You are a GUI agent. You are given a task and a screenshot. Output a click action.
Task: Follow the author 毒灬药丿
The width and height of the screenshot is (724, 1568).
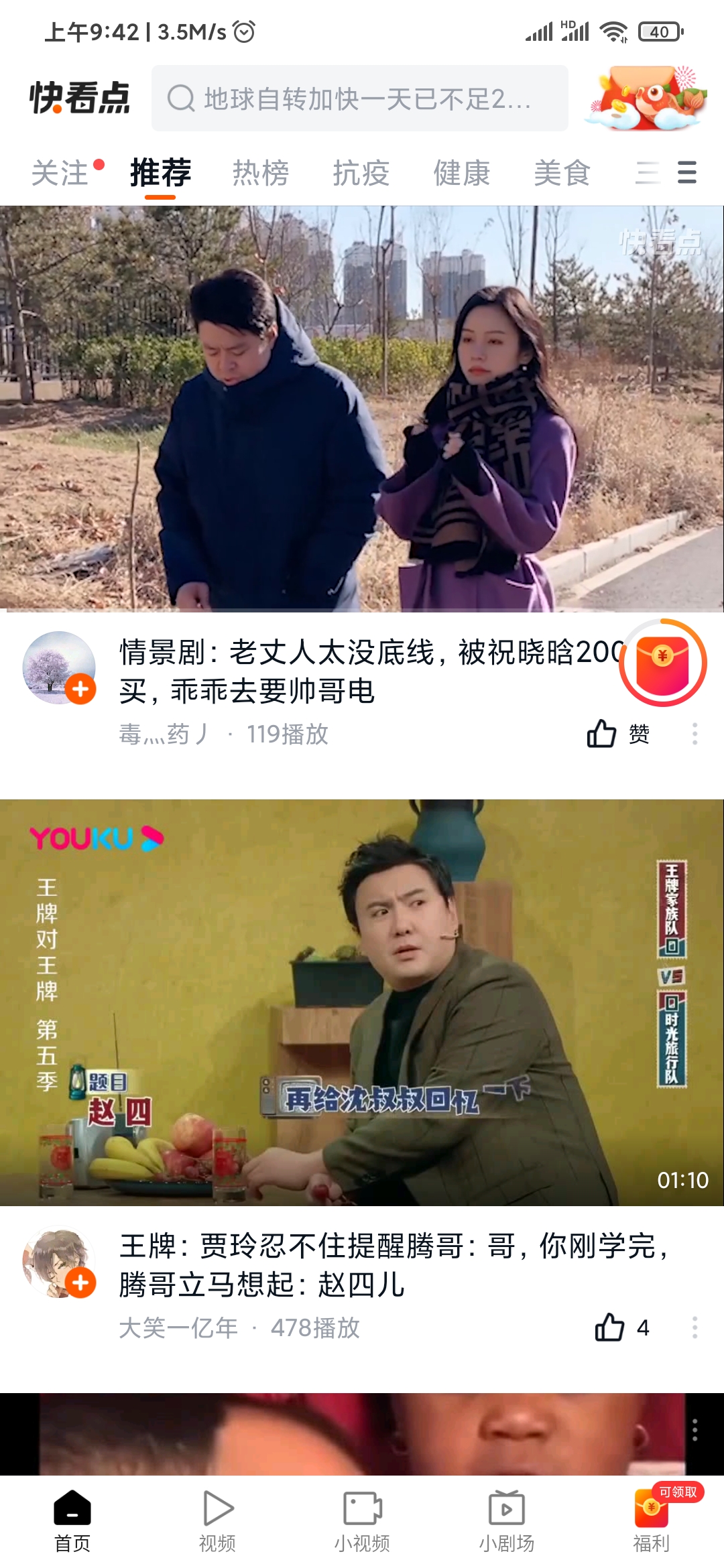point(80,689)
